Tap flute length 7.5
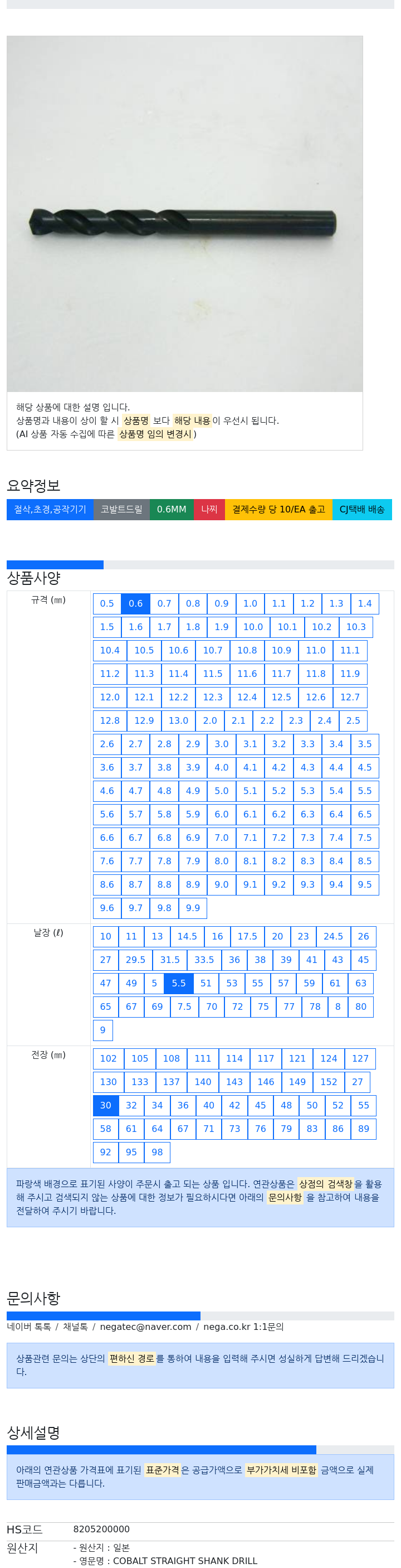This screenshot has height=1568, width=401. 184,1006
